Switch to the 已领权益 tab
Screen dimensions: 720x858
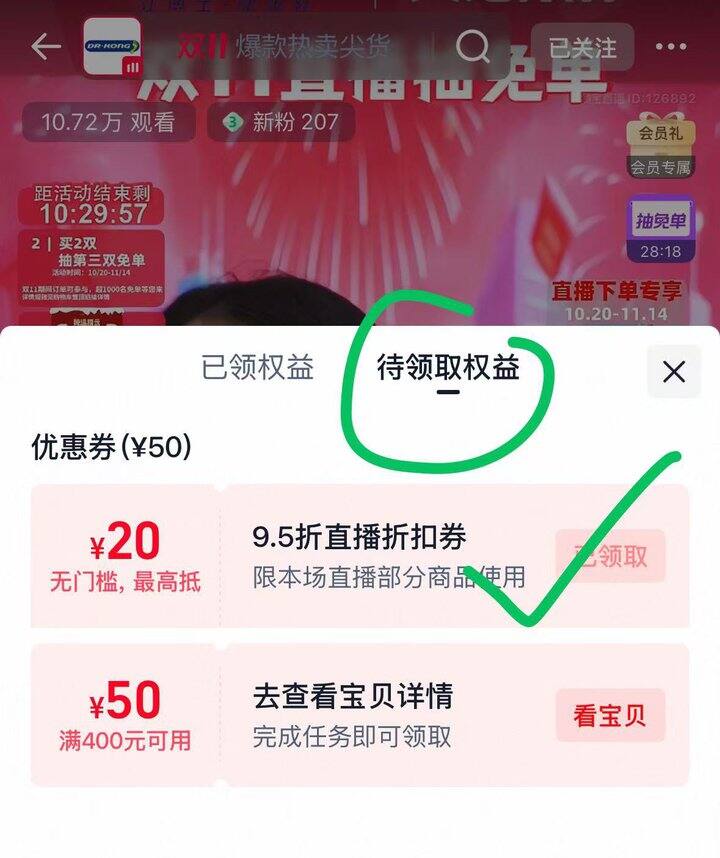click(x=258, y=368)
